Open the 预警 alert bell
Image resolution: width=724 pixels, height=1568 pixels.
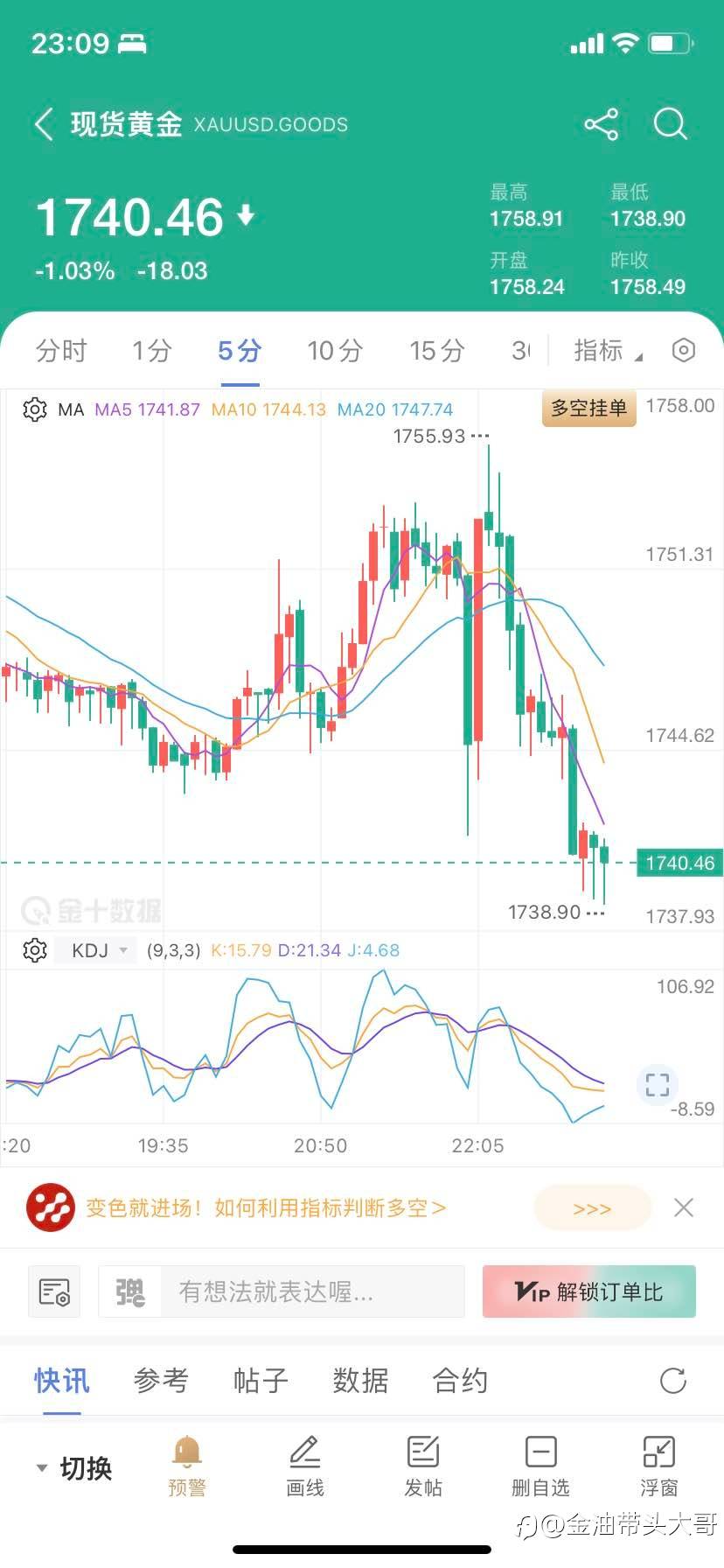click(186, 1466)
